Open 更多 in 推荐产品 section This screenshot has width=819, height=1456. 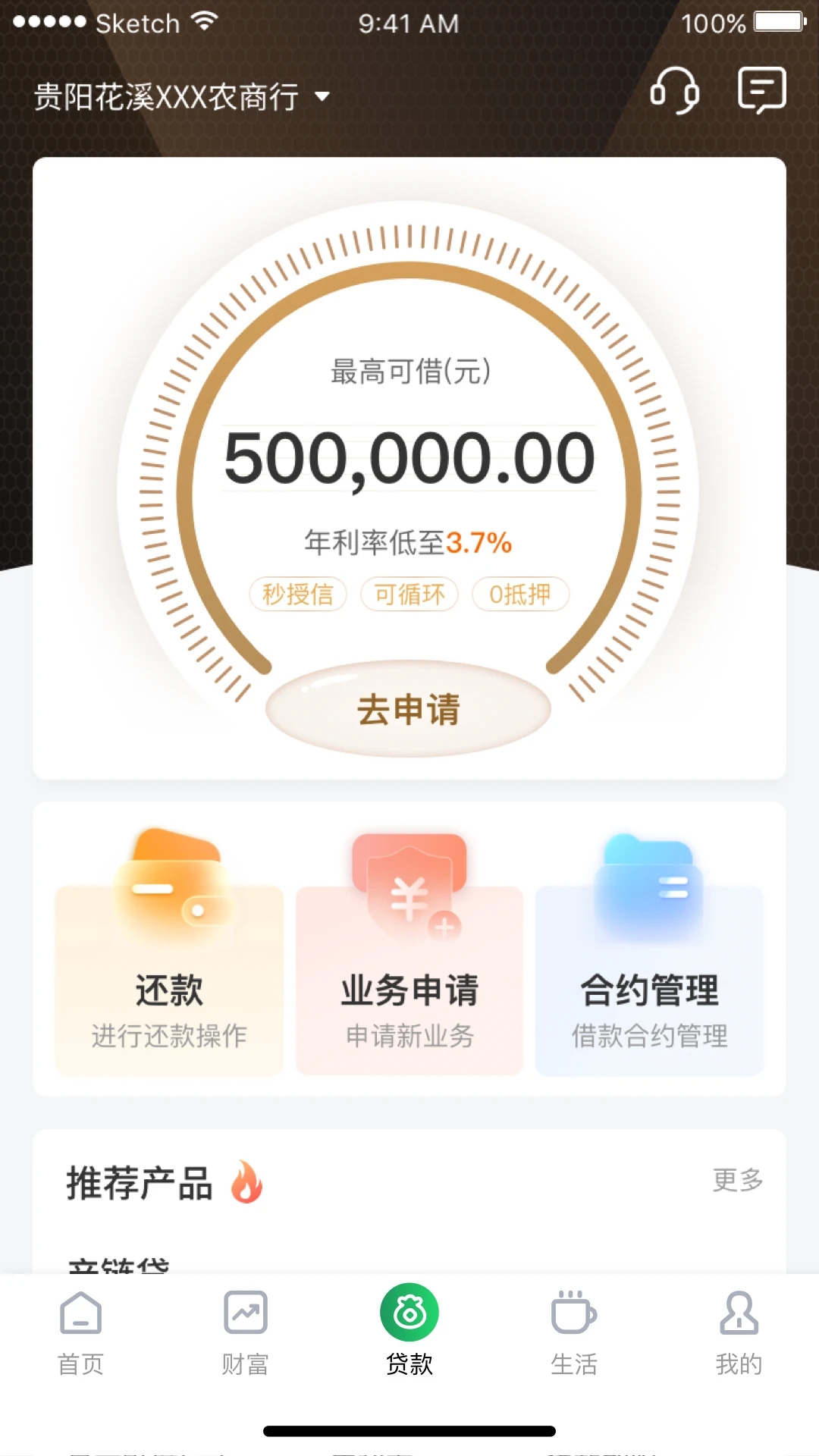737,1180
